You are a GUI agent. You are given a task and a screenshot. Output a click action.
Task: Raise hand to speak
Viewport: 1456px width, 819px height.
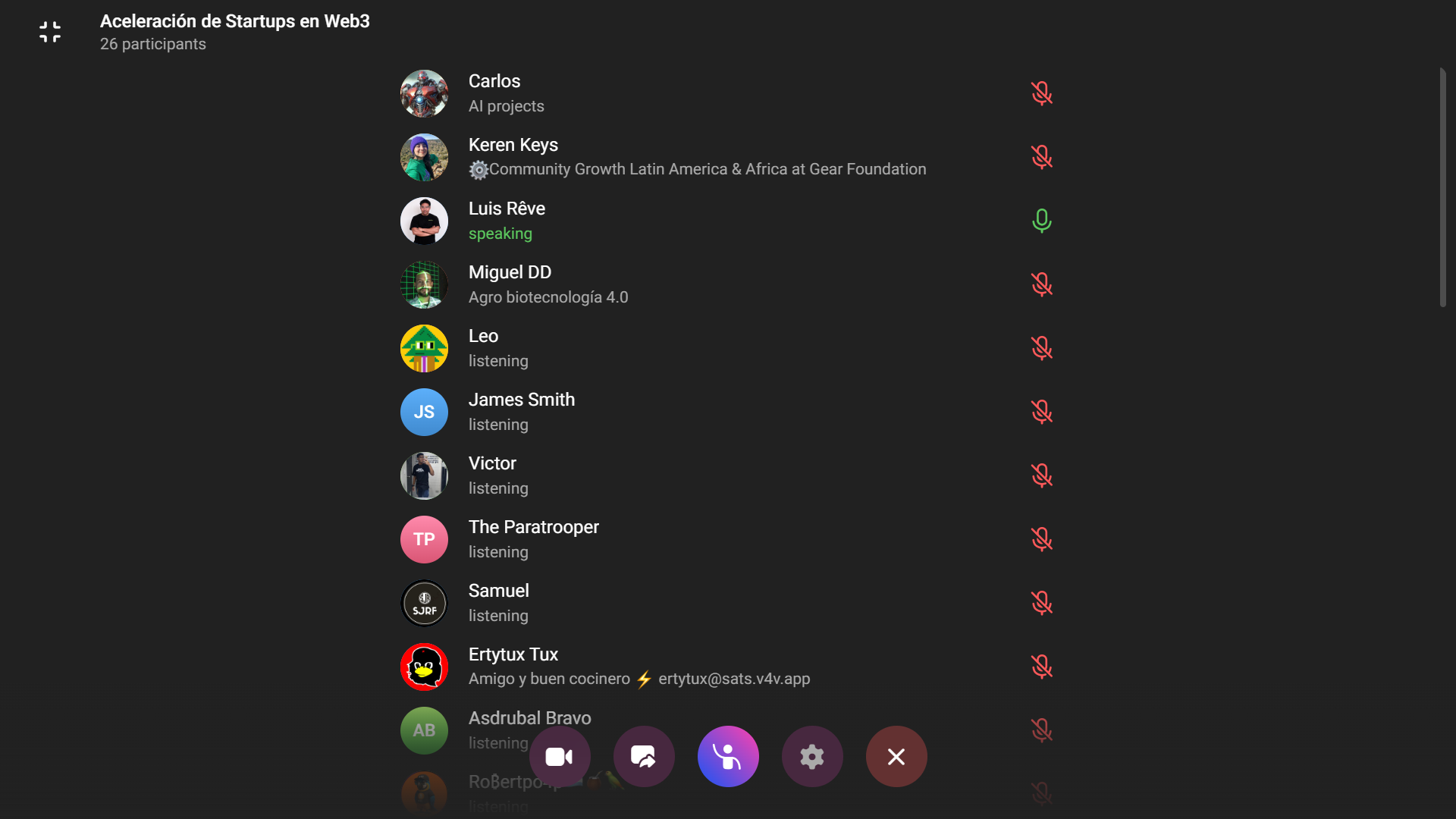point(728,757)
